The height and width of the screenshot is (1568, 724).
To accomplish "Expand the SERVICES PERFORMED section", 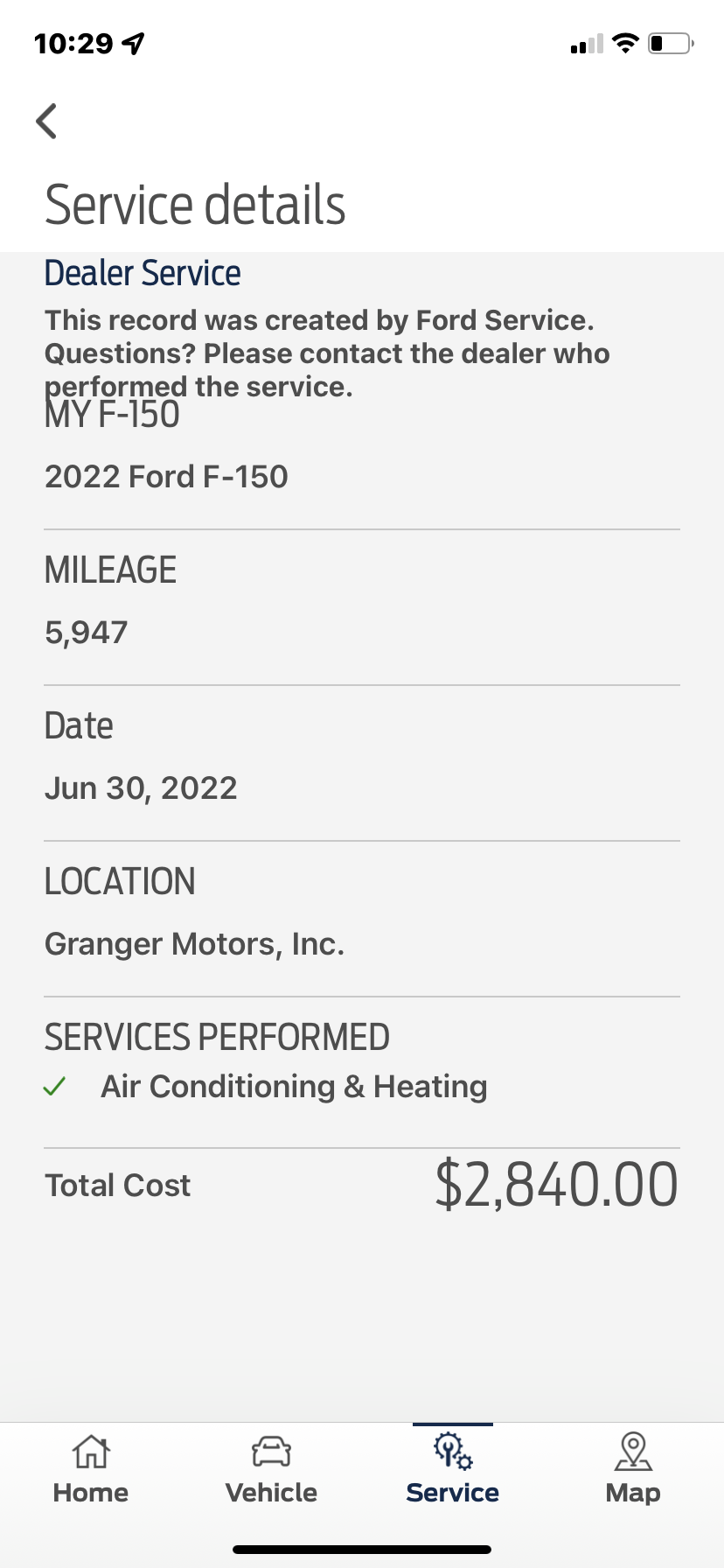I will [217, 1036].
